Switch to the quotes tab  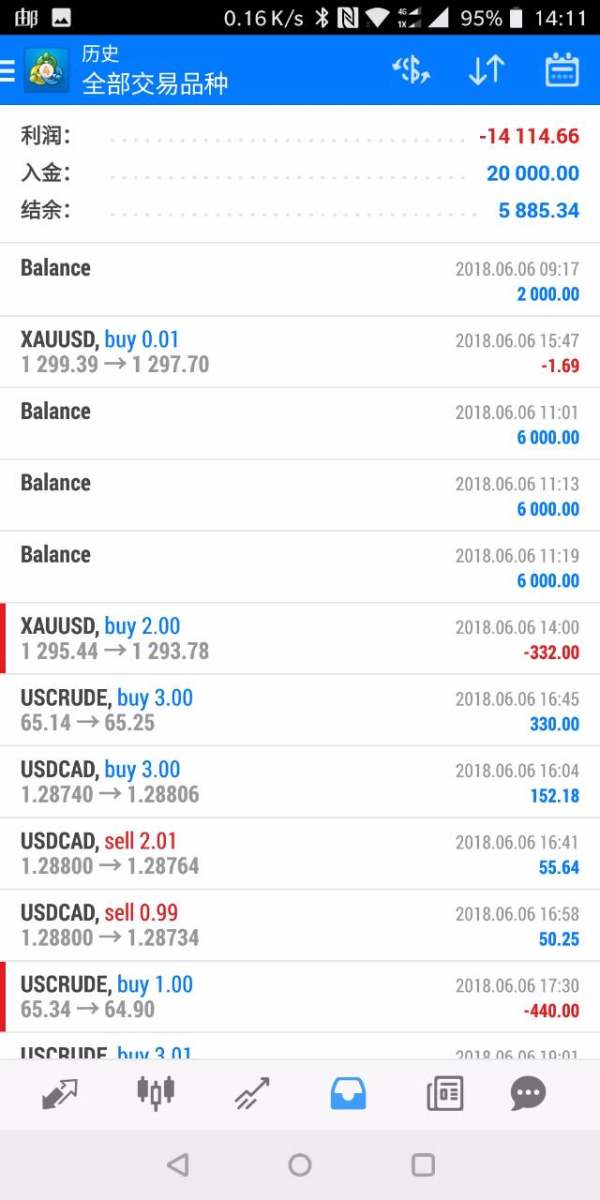[x=61, y=1093]
